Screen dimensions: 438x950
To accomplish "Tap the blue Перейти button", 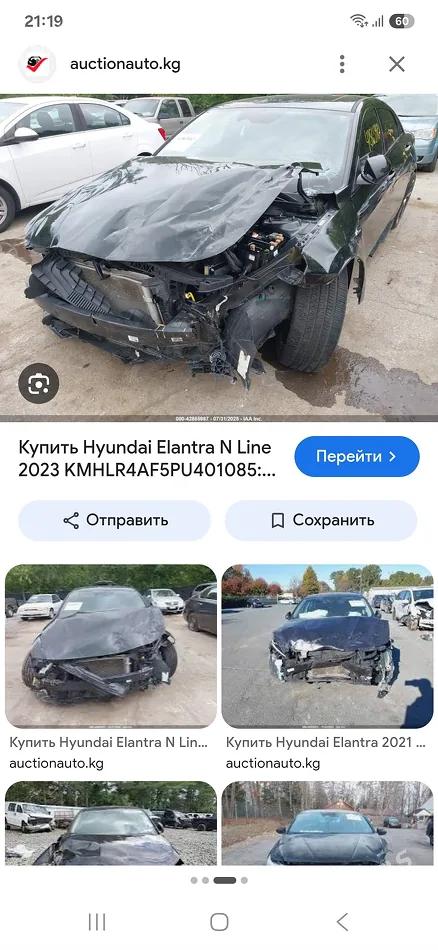I will pos(357,456).
